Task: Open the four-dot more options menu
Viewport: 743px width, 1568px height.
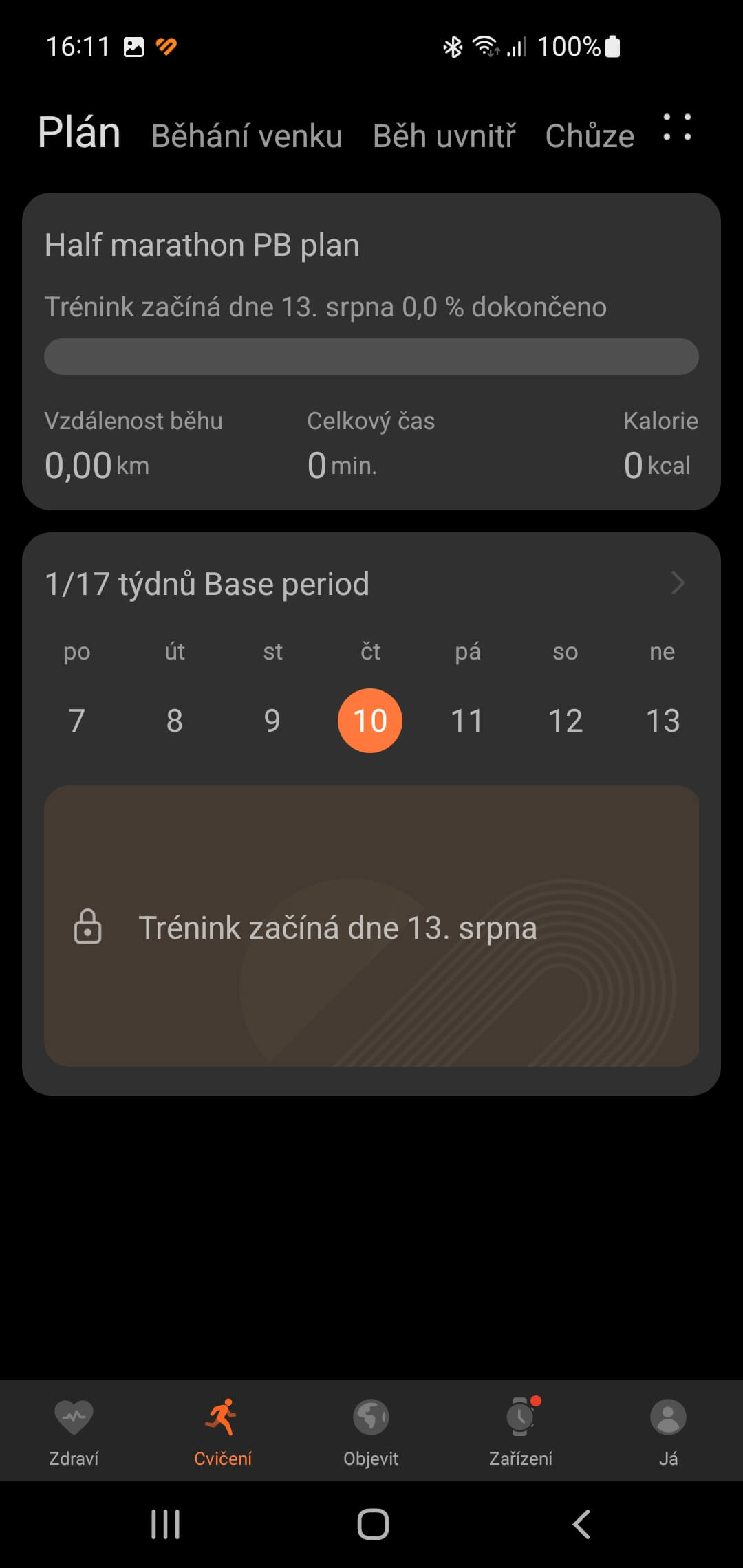Action: pyautogui.click(x=677, y=128)
